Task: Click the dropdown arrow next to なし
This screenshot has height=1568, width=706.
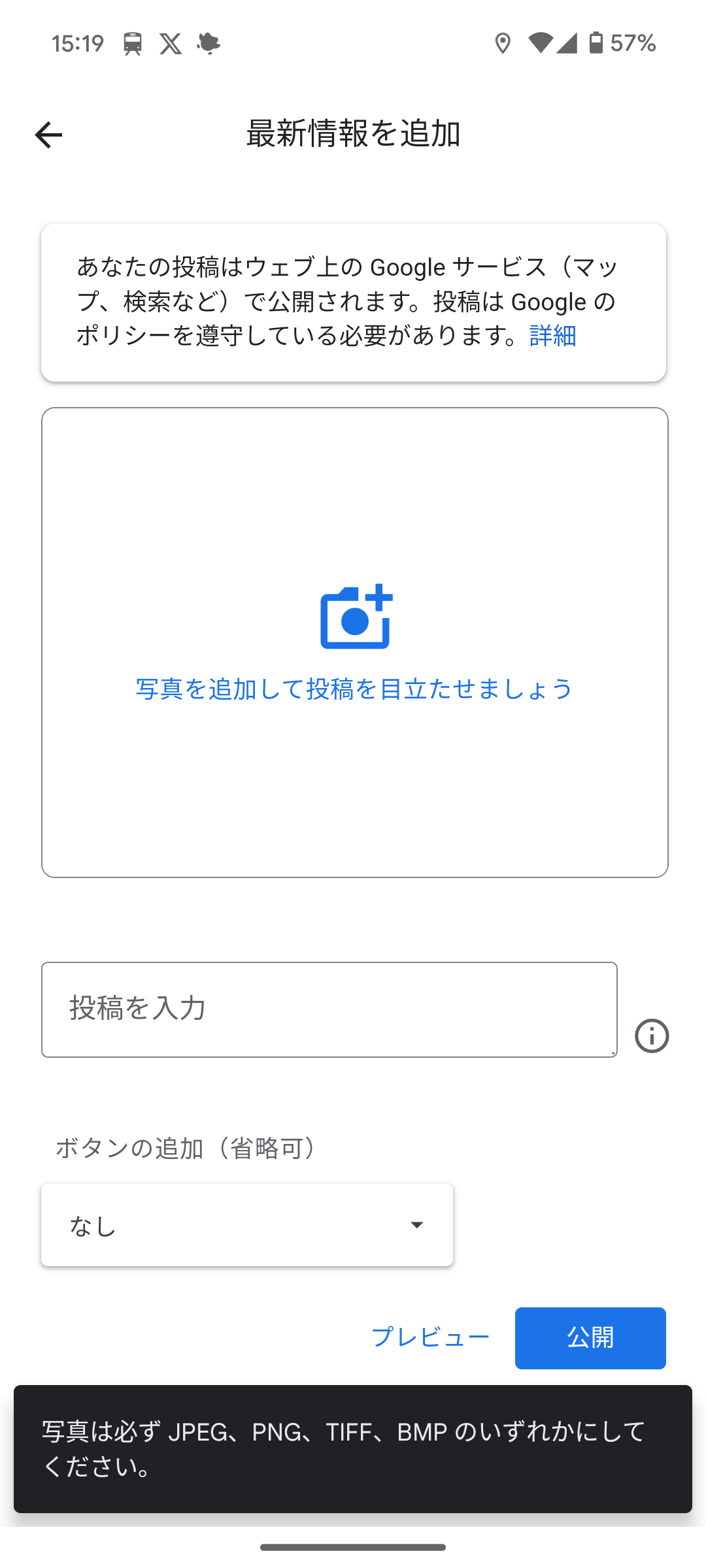Action: [x=416, y=1224]
